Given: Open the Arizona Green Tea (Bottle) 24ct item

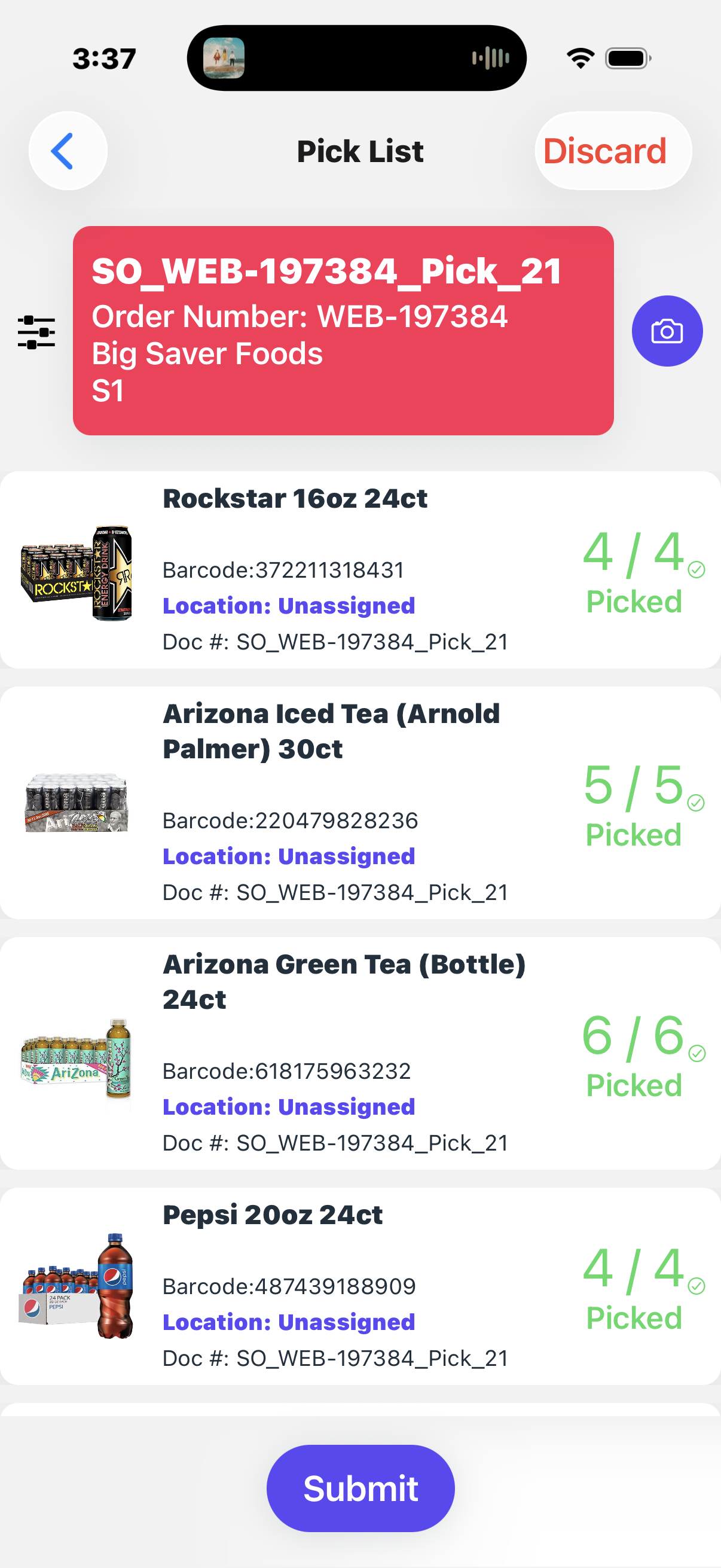Looking at the screenshot, I should click(x=360, y=1053).
